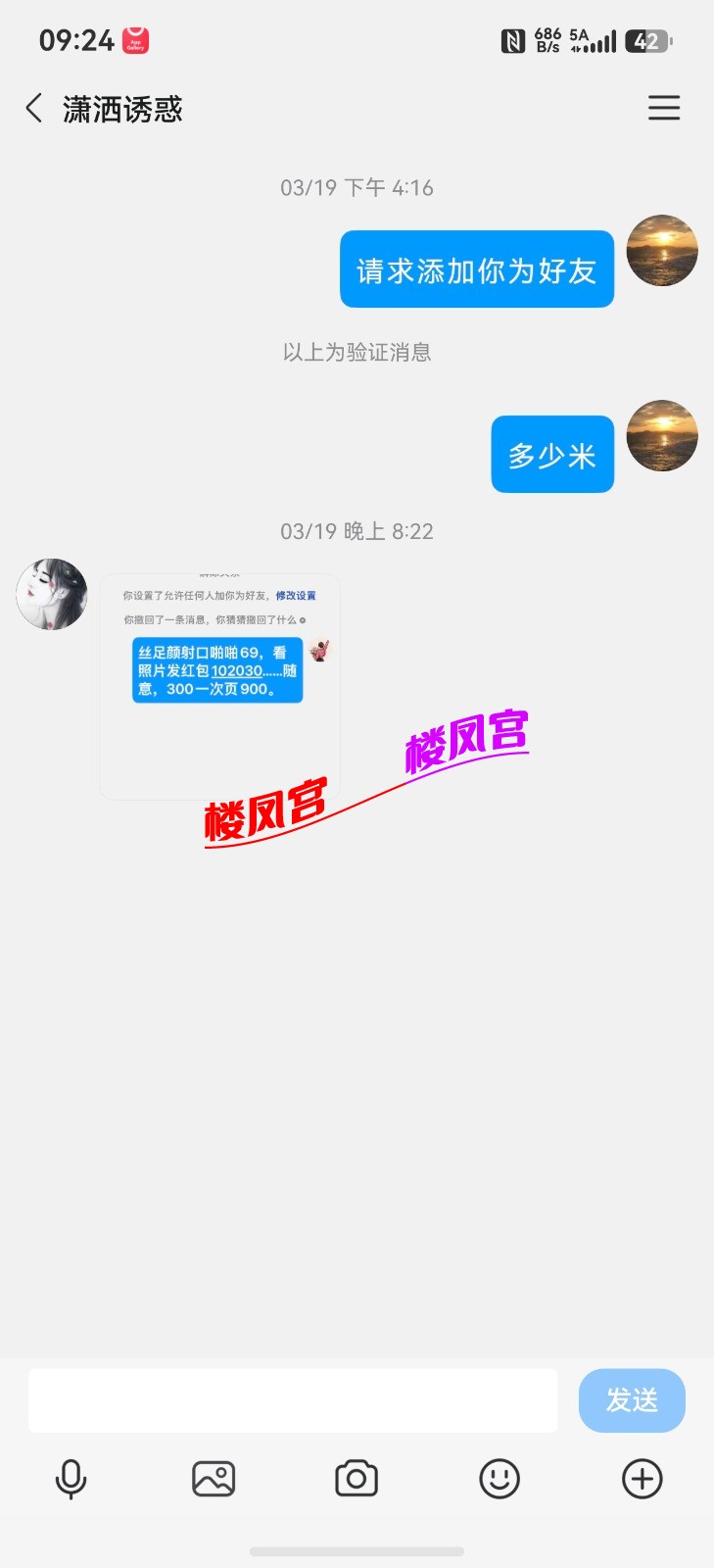Viewport: 714px width, 1568px height.
Task: Tap the contact's avatar beside the recalled notice
Action: (51, 594)
